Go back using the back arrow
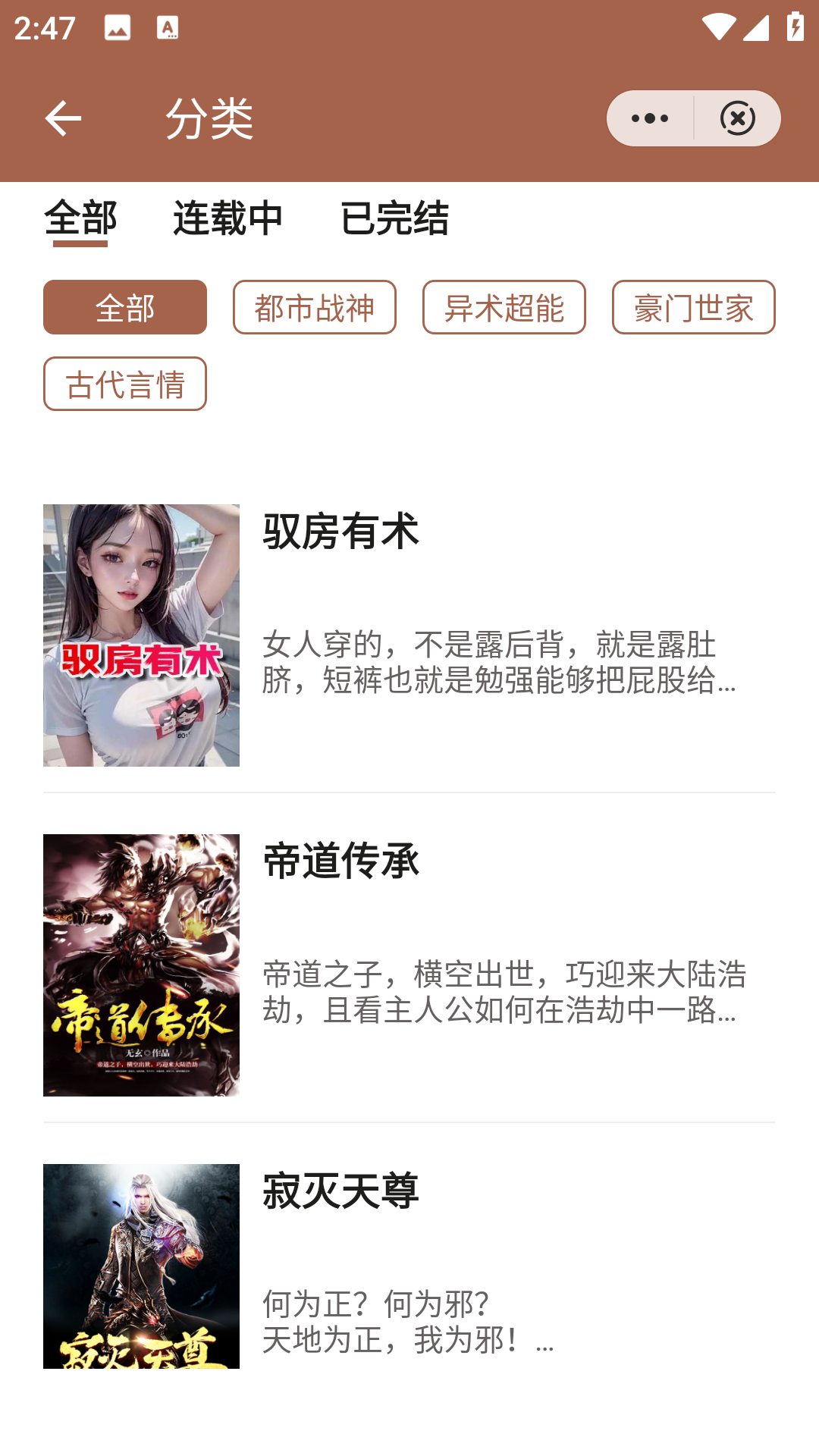Image resolution: width=819 pixels, height=1456 pixels. [64, 118]
